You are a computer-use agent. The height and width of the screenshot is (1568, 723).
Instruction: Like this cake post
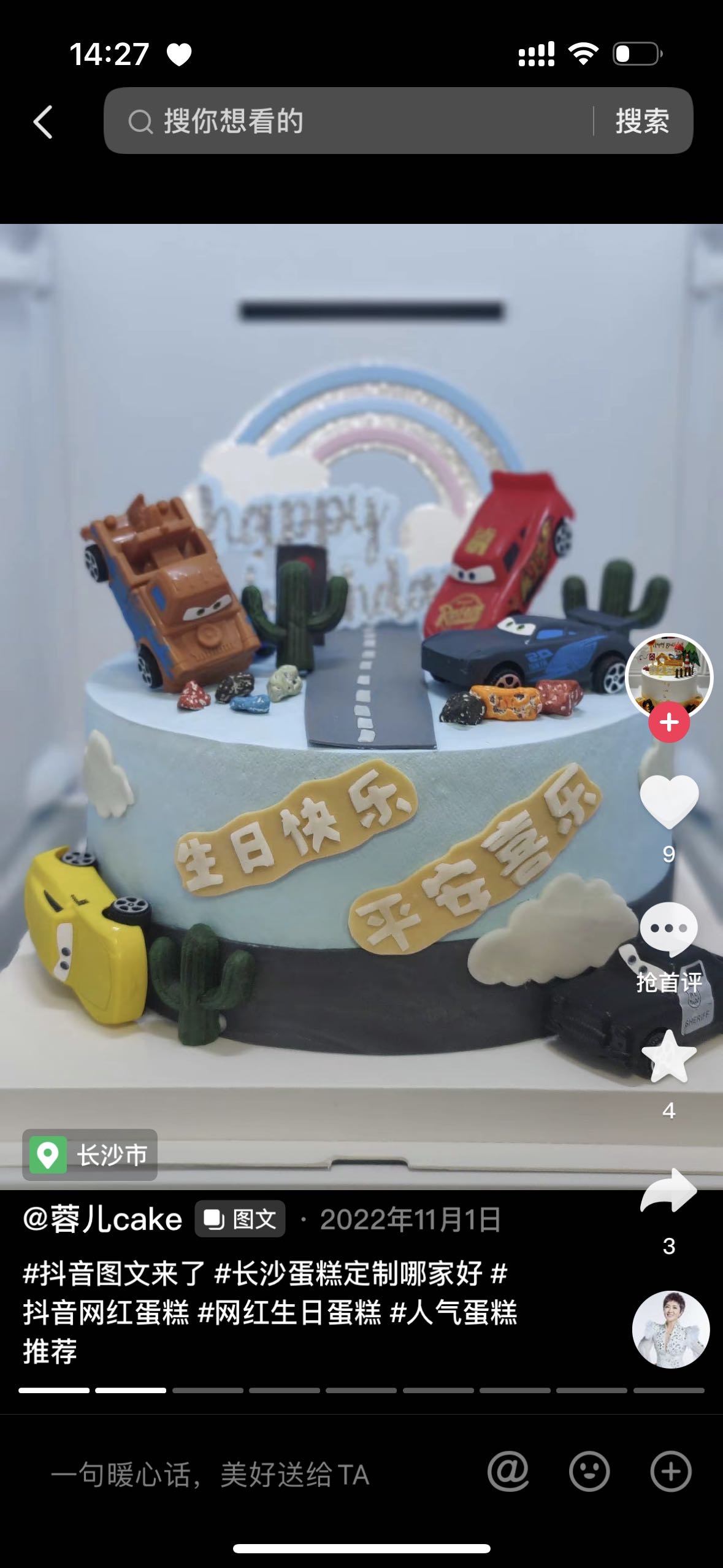pos(669,801)
